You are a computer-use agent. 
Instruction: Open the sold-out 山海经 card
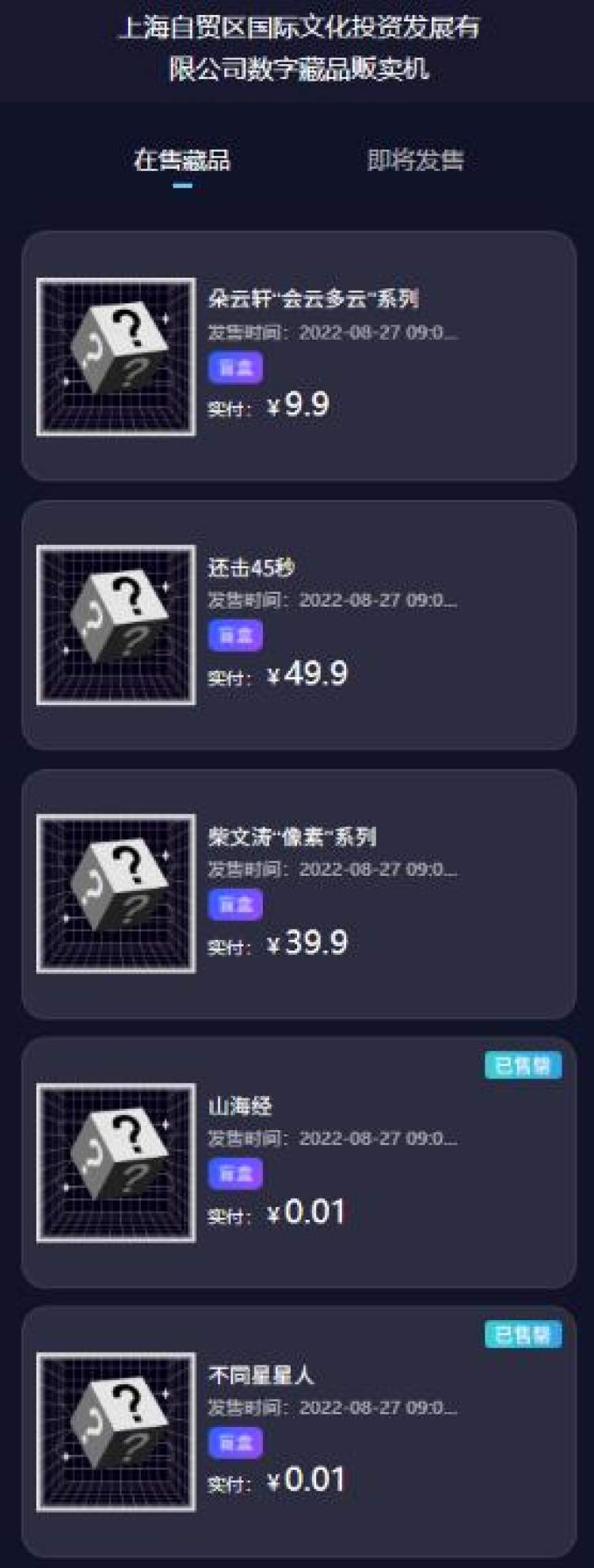[x=299, y=1163]
